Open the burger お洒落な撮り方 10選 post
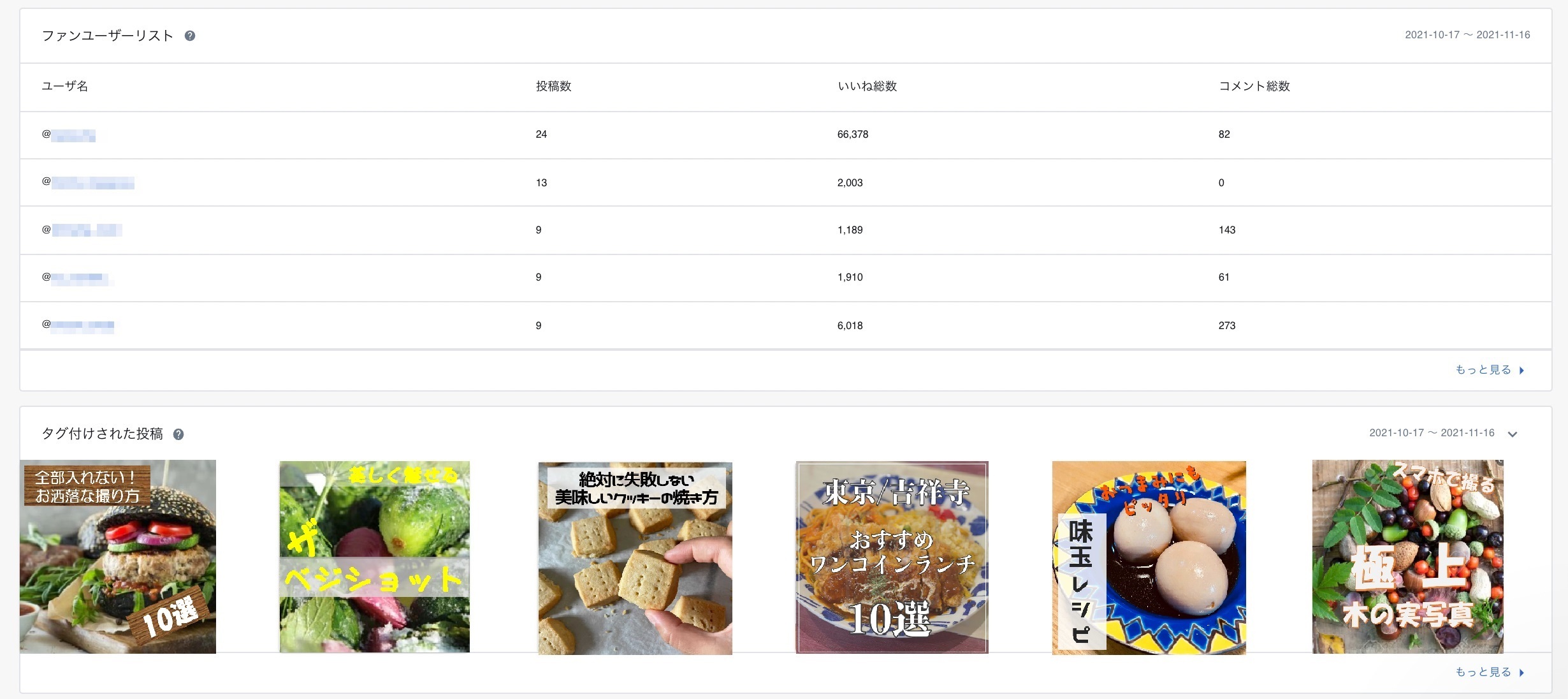The width and height of the screenshot is (1568, 699). point(118,557)
